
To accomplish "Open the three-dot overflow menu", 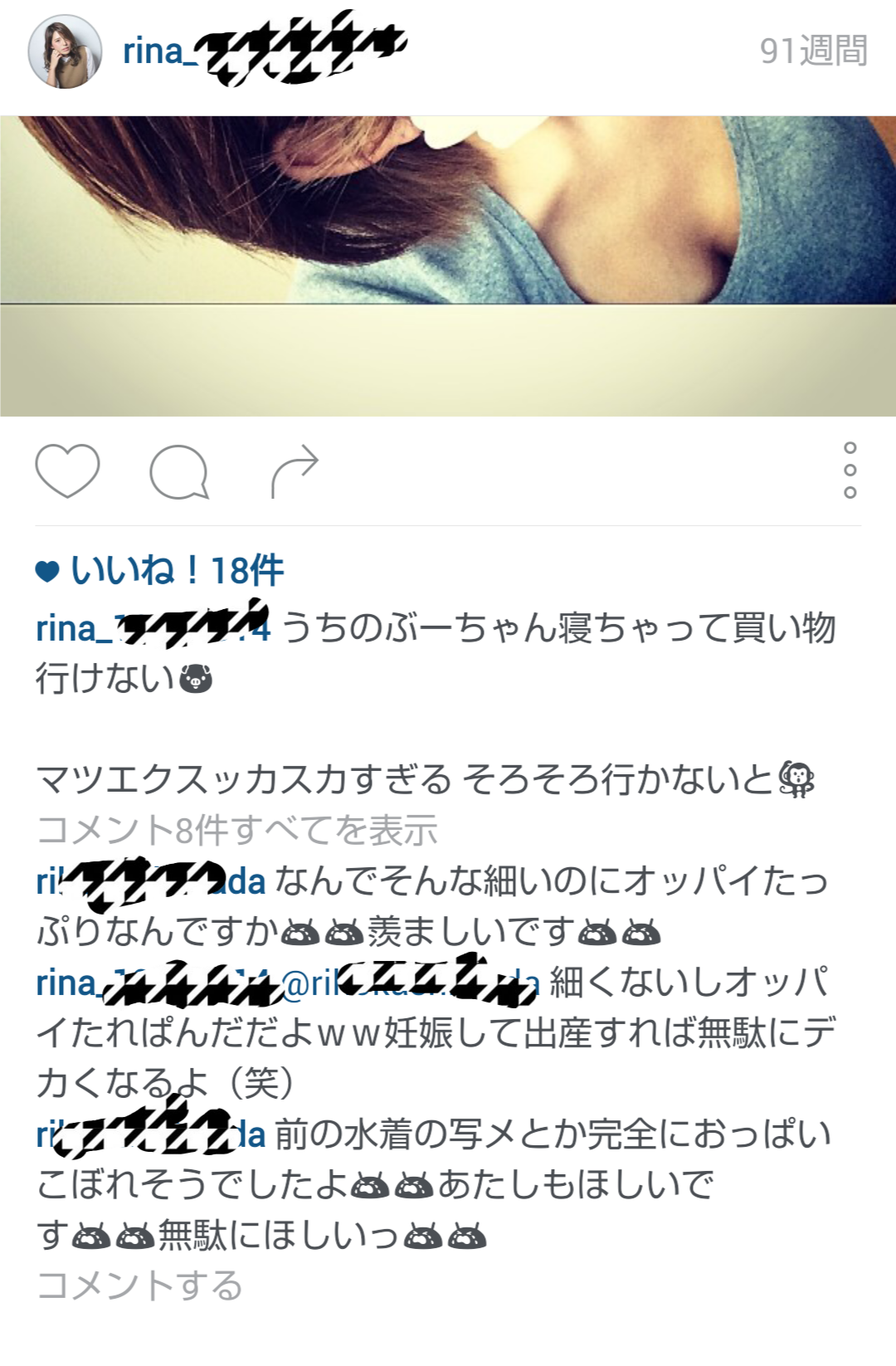I will tap(850, 471).
